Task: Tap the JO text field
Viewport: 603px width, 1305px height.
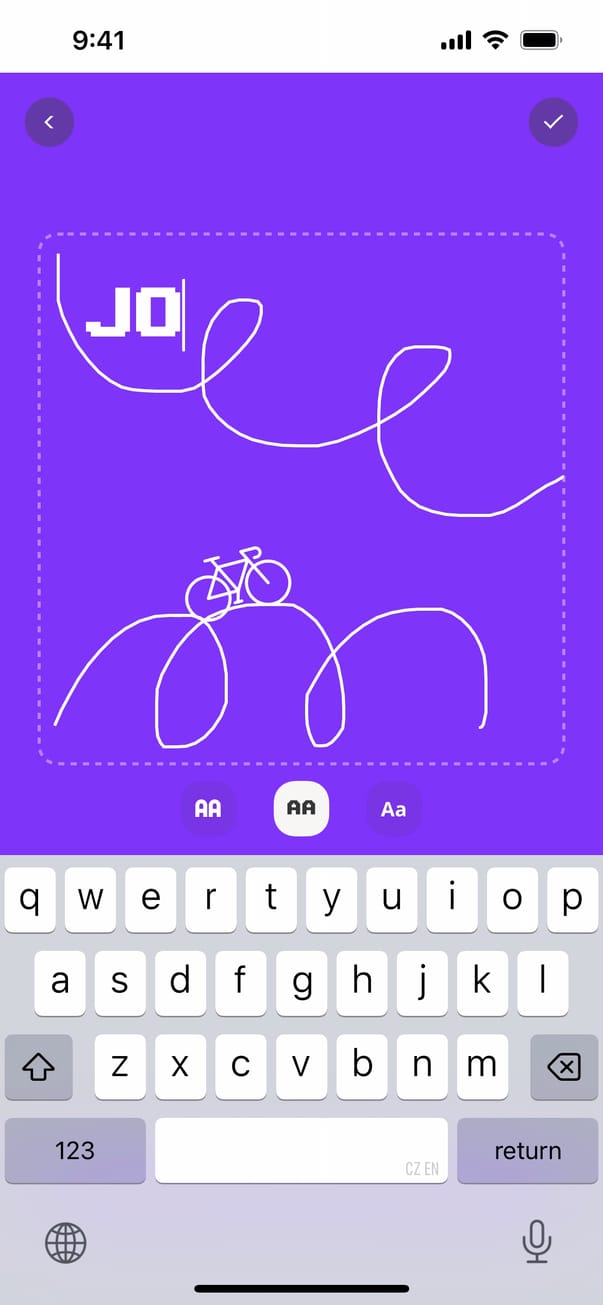Action: click(x=133, y=313)
